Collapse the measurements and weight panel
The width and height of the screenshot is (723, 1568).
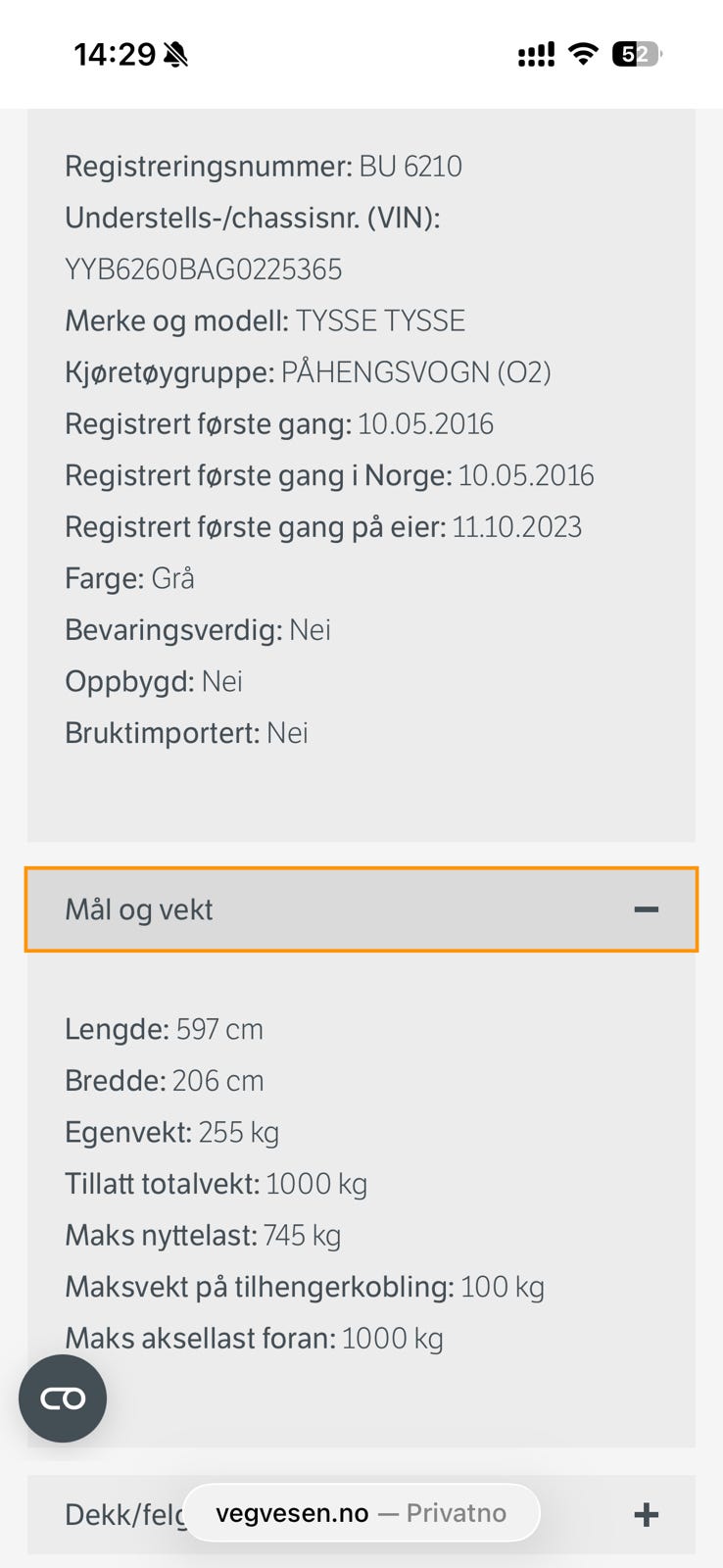click(x=361, y=909)
